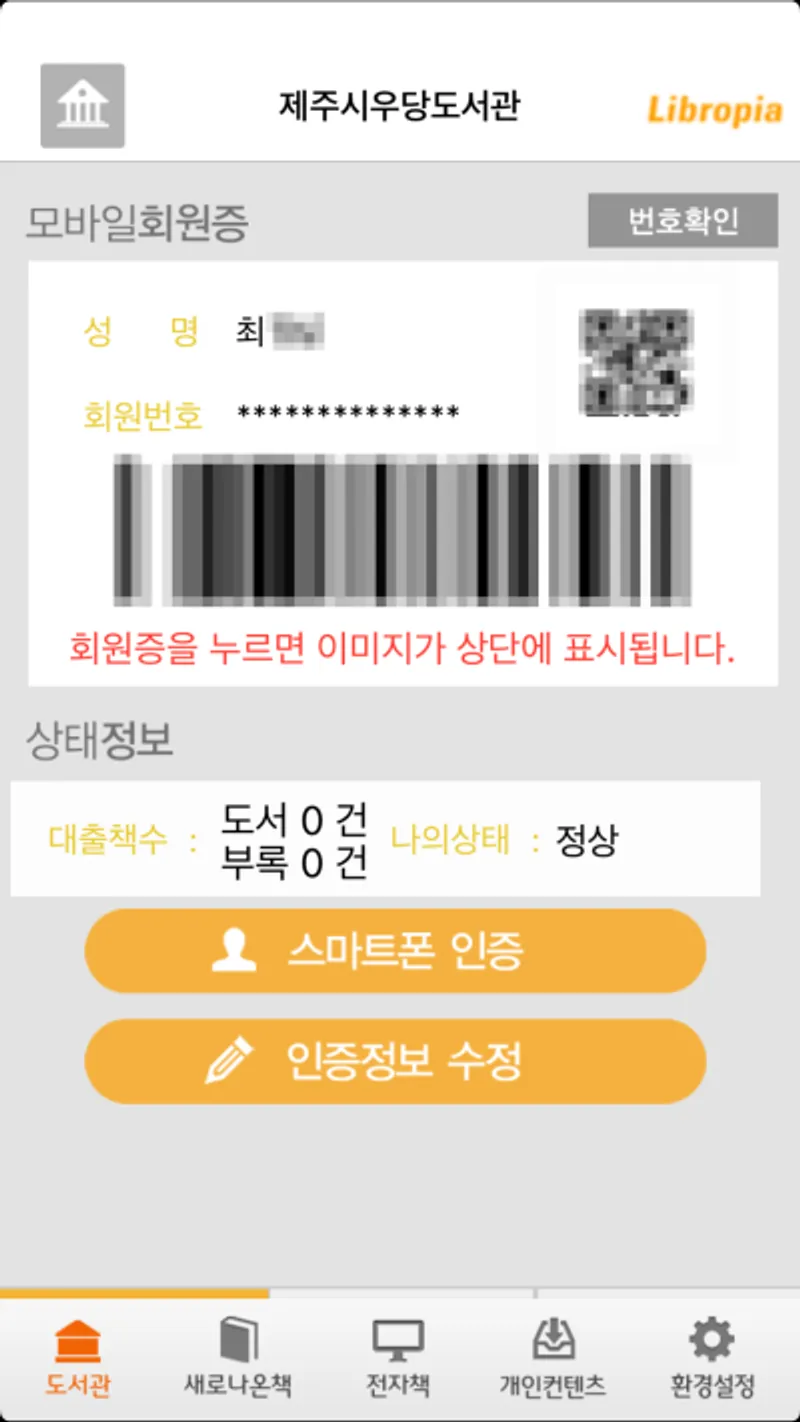Go to the 전자책 tab
Image resolution: width=800 pixels, height=1422 pixels.
398,1358
